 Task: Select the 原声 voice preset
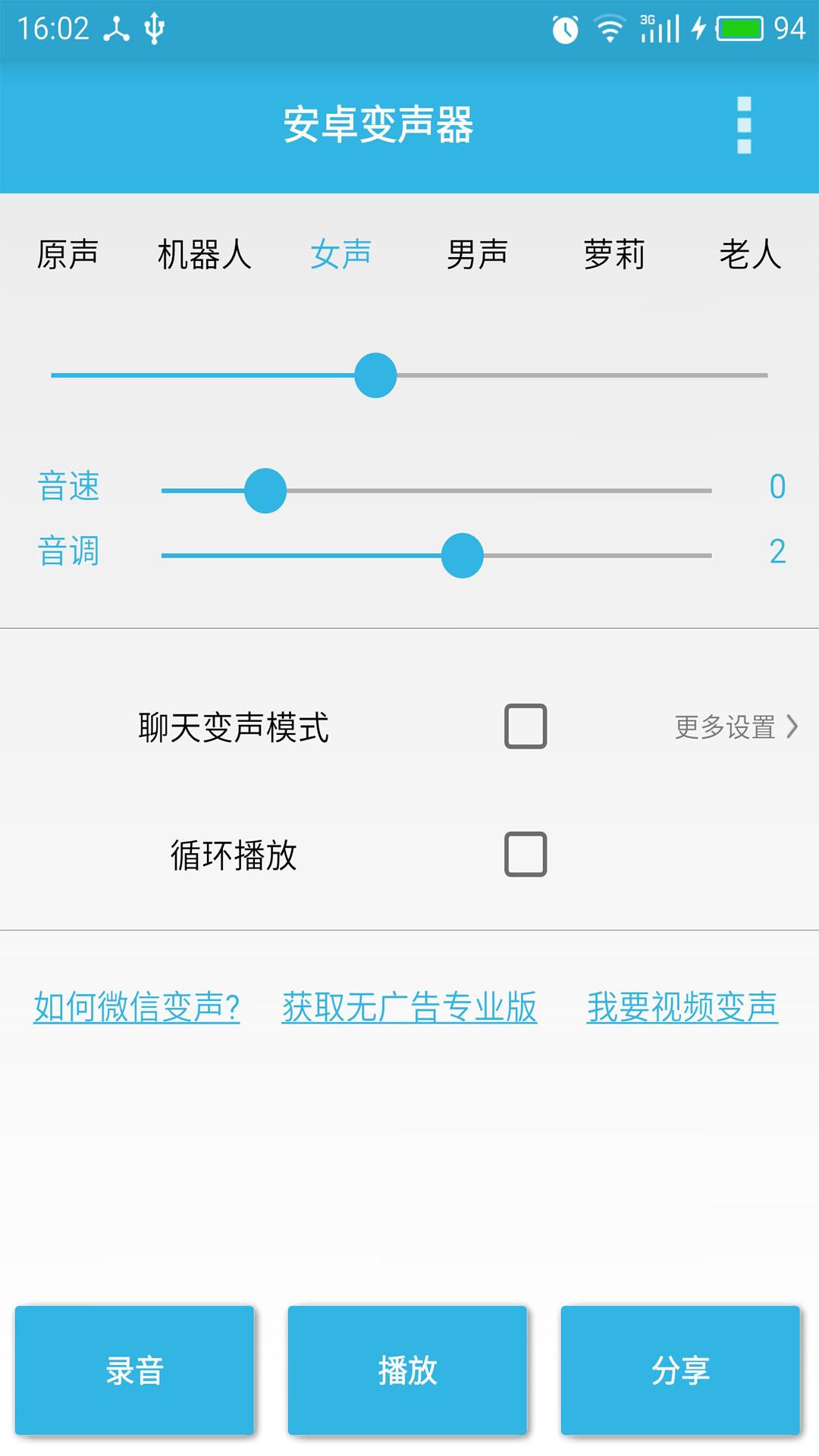[x=68, y=256]
